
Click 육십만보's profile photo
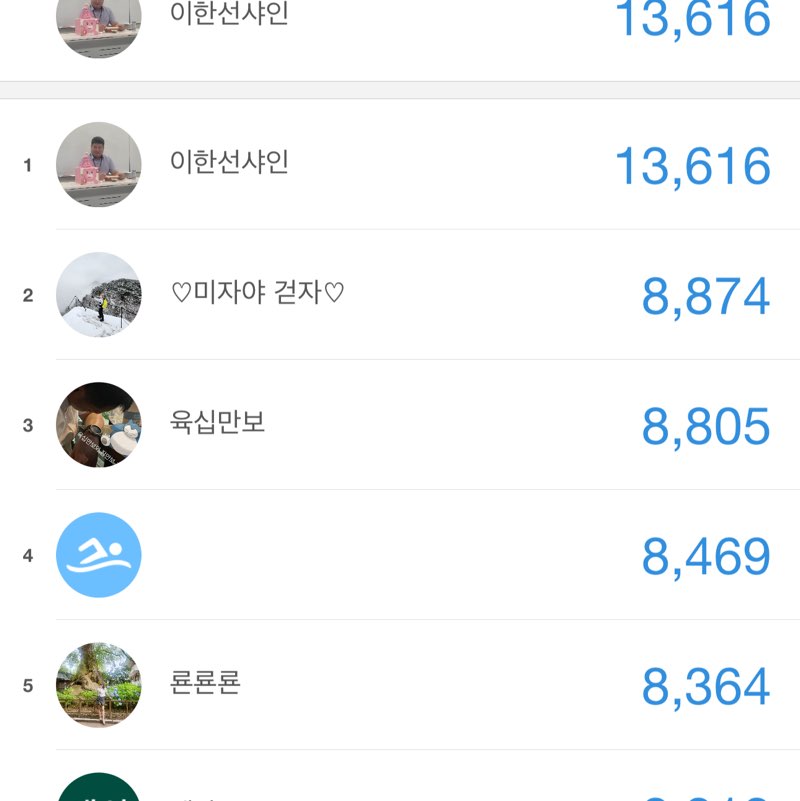pyautogui.click(x=98, y=425)
